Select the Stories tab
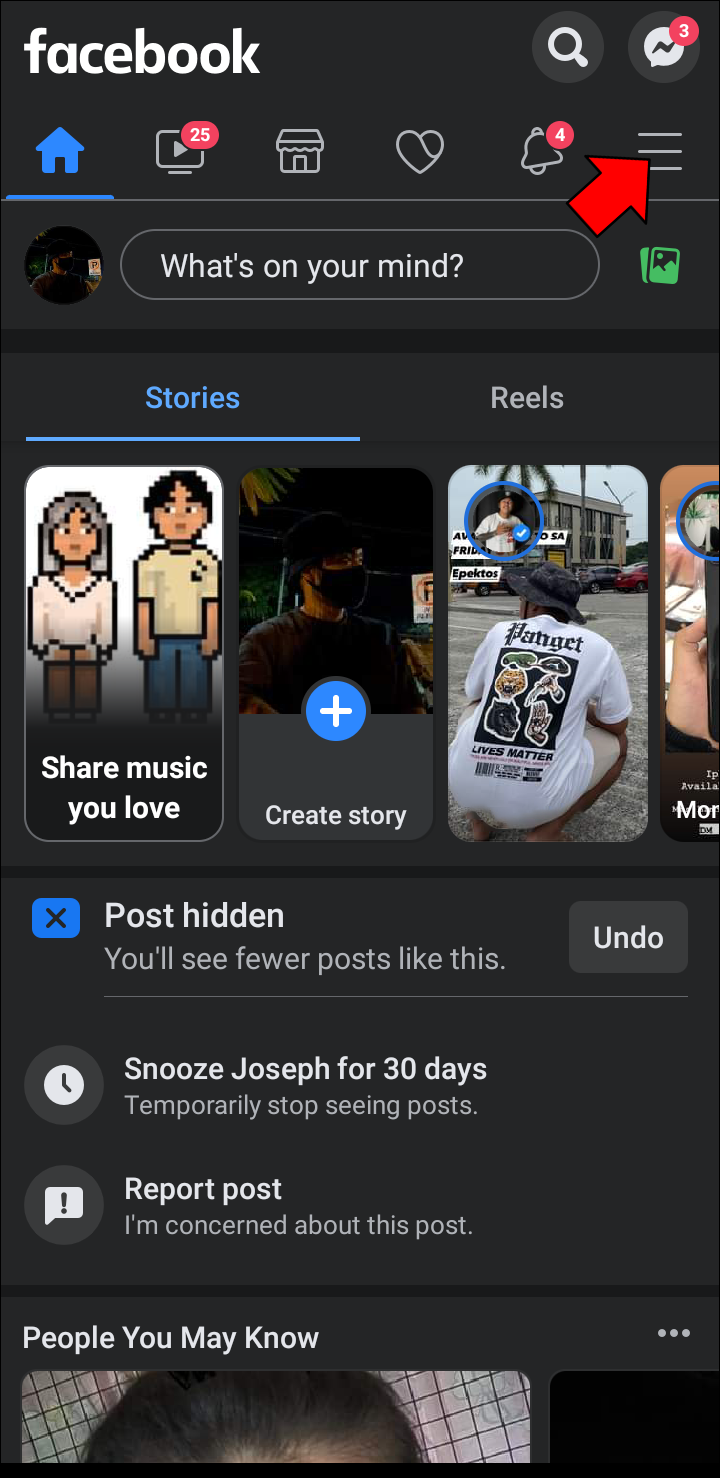Image resolution: width=720 pixels, height=1478 pixels. tap(192, 398)
